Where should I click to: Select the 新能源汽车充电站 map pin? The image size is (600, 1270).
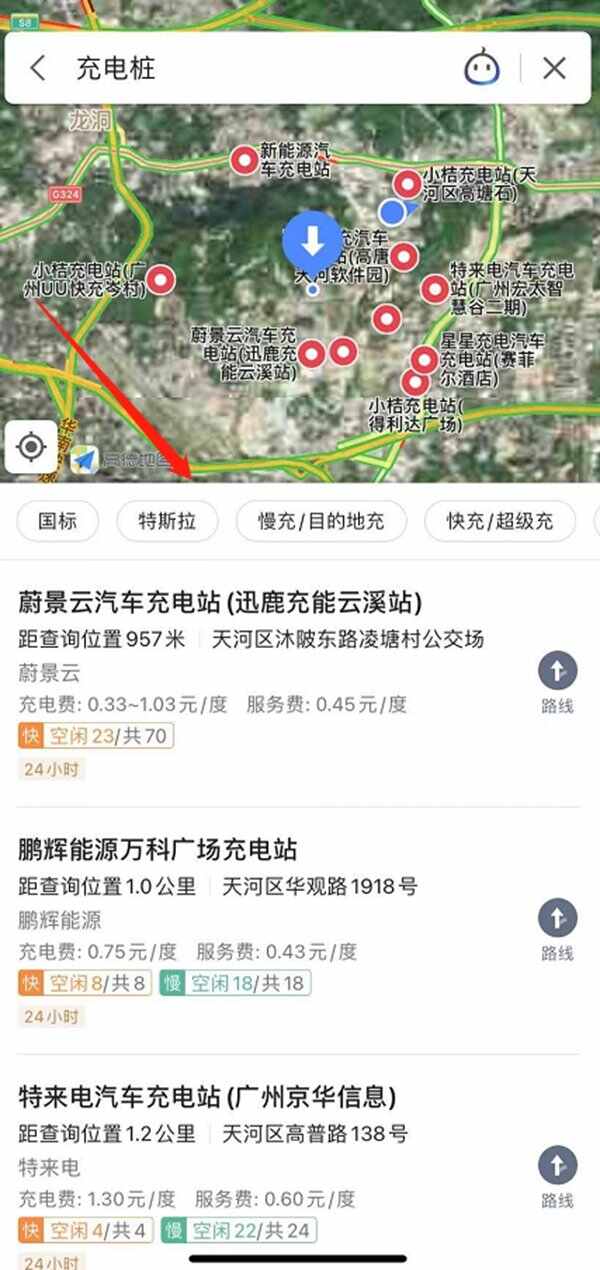(x=245, y=160)
